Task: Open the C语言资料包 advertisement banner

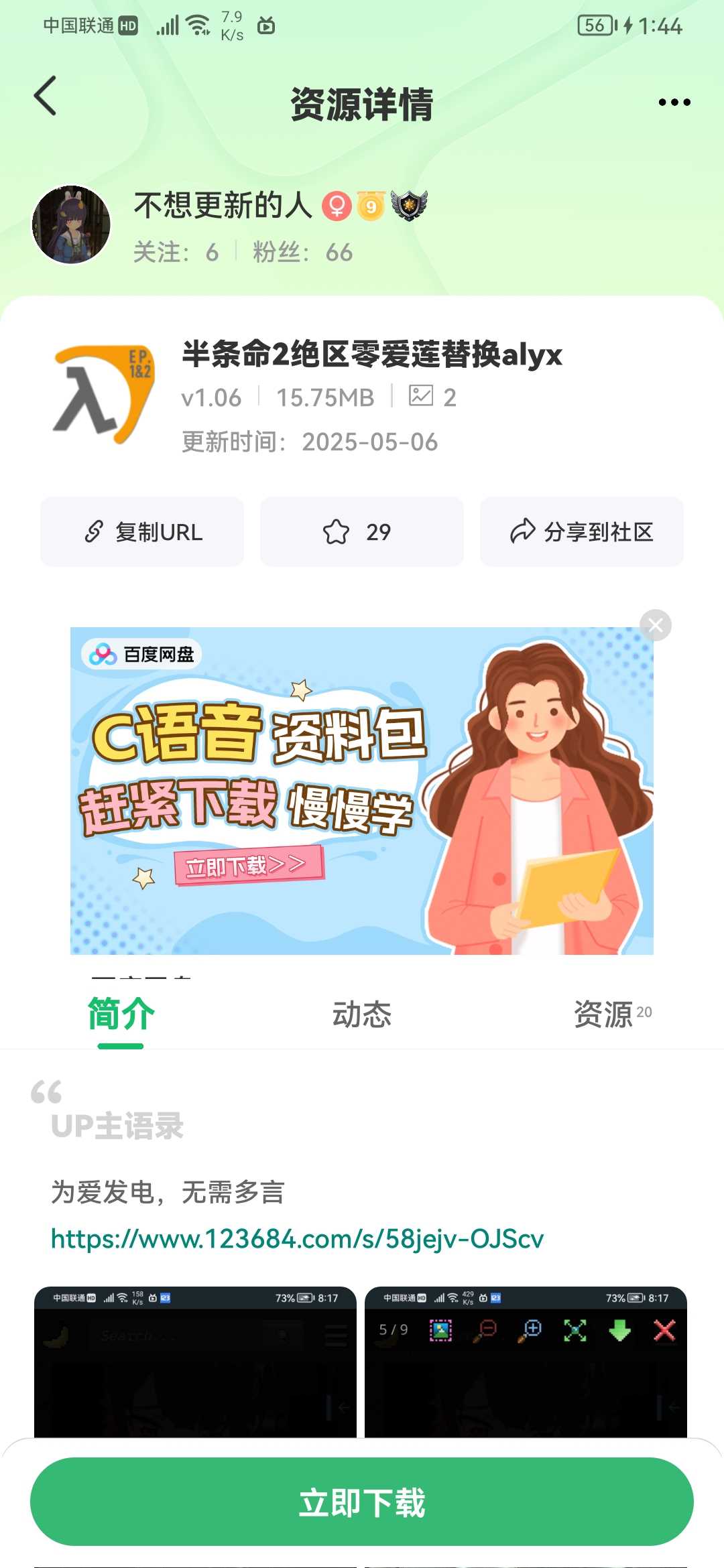Action: point(362,791)
